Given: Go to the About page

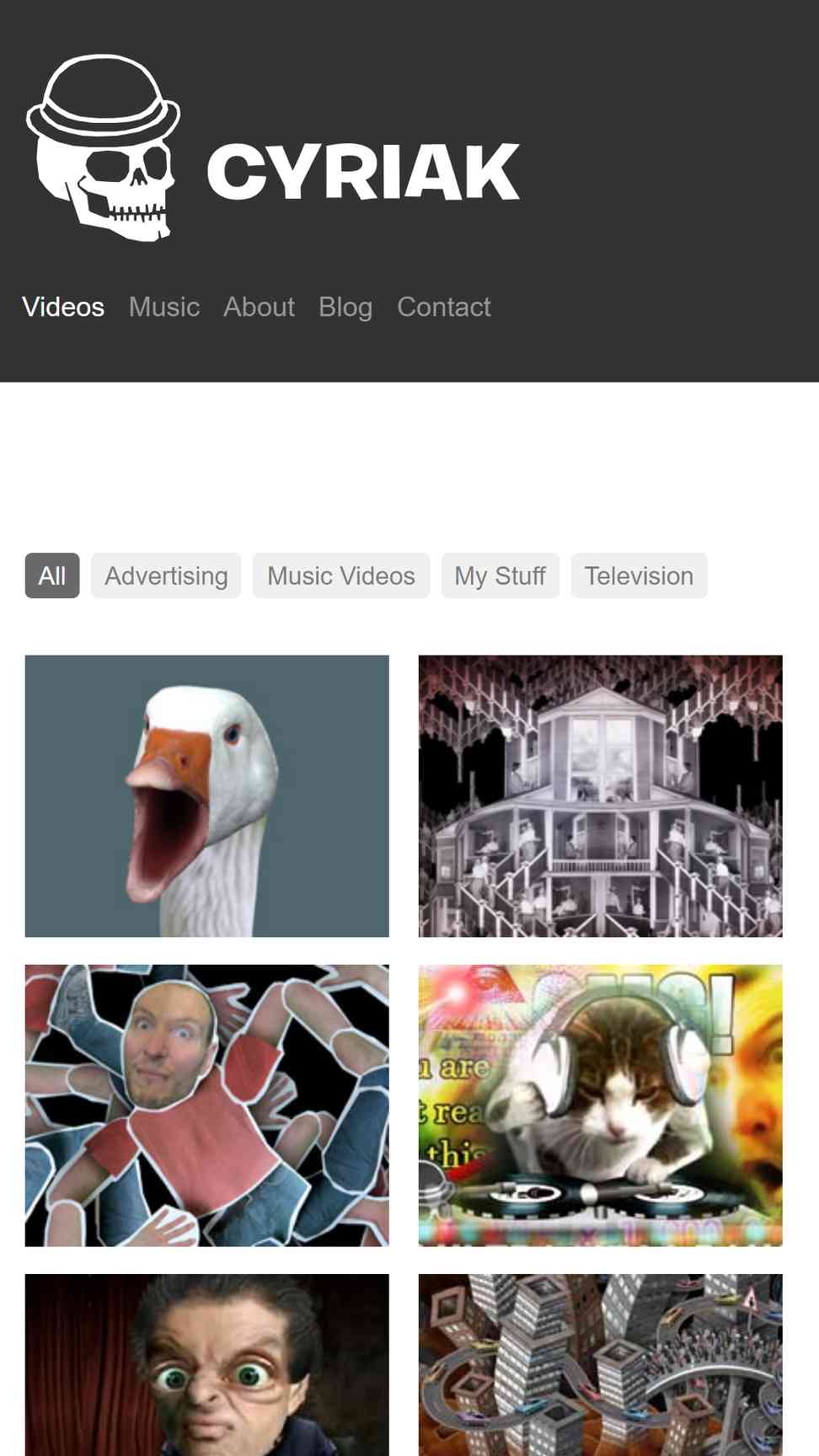Looking at the screenshot, I should (x=259, y=307).
